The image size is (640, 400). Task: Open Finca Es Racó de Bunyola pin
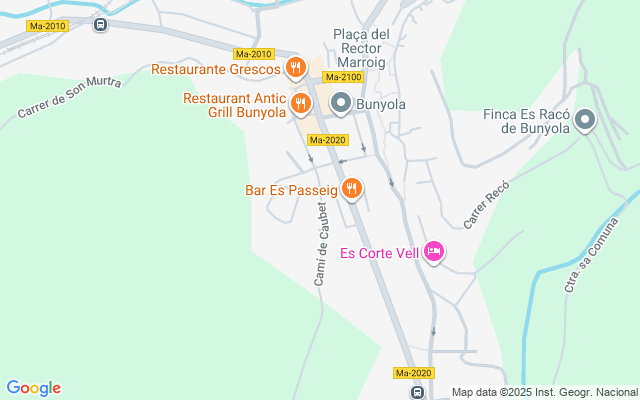[585, 120]
